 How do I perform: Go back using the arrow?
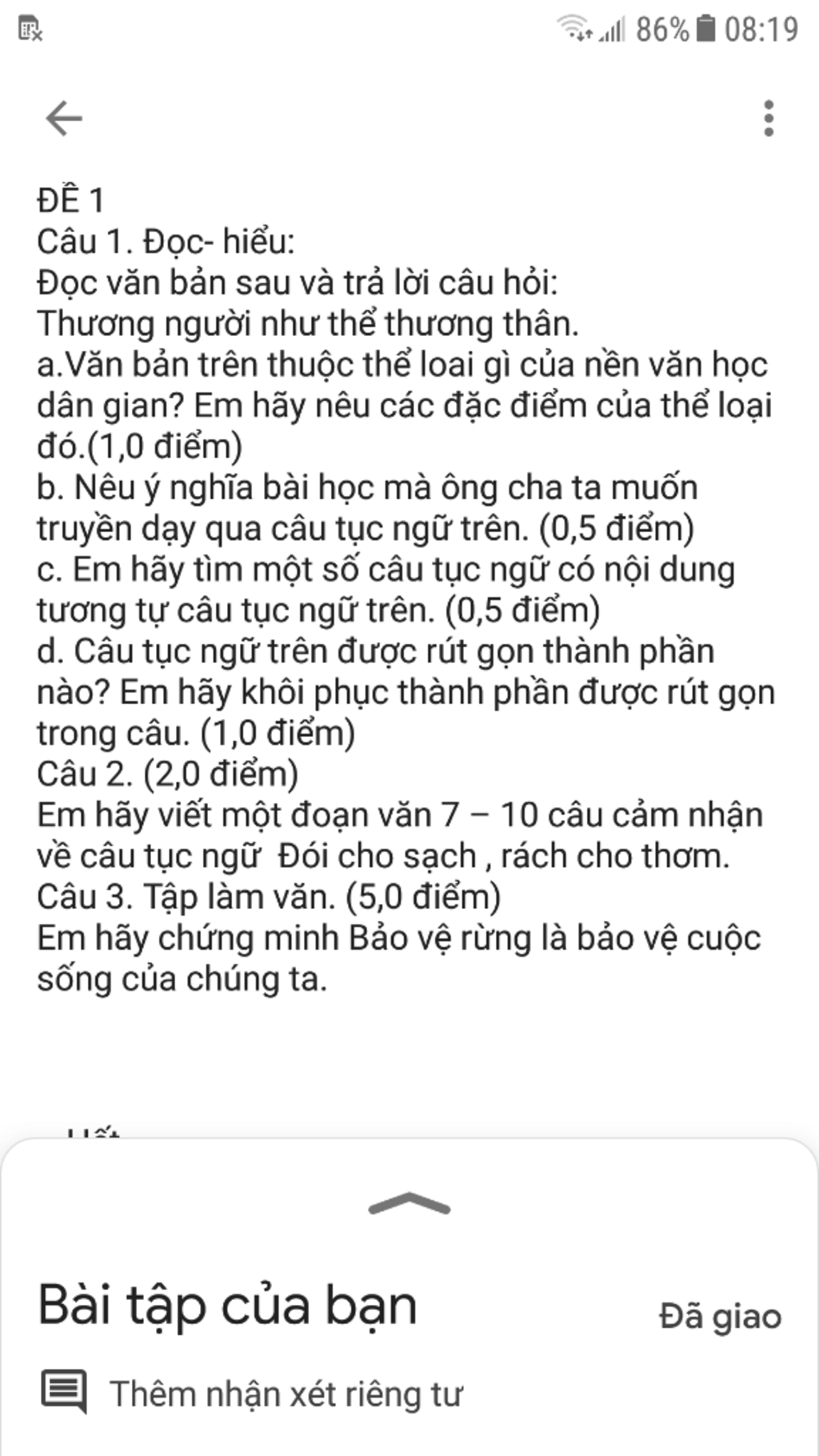point(64,119)
